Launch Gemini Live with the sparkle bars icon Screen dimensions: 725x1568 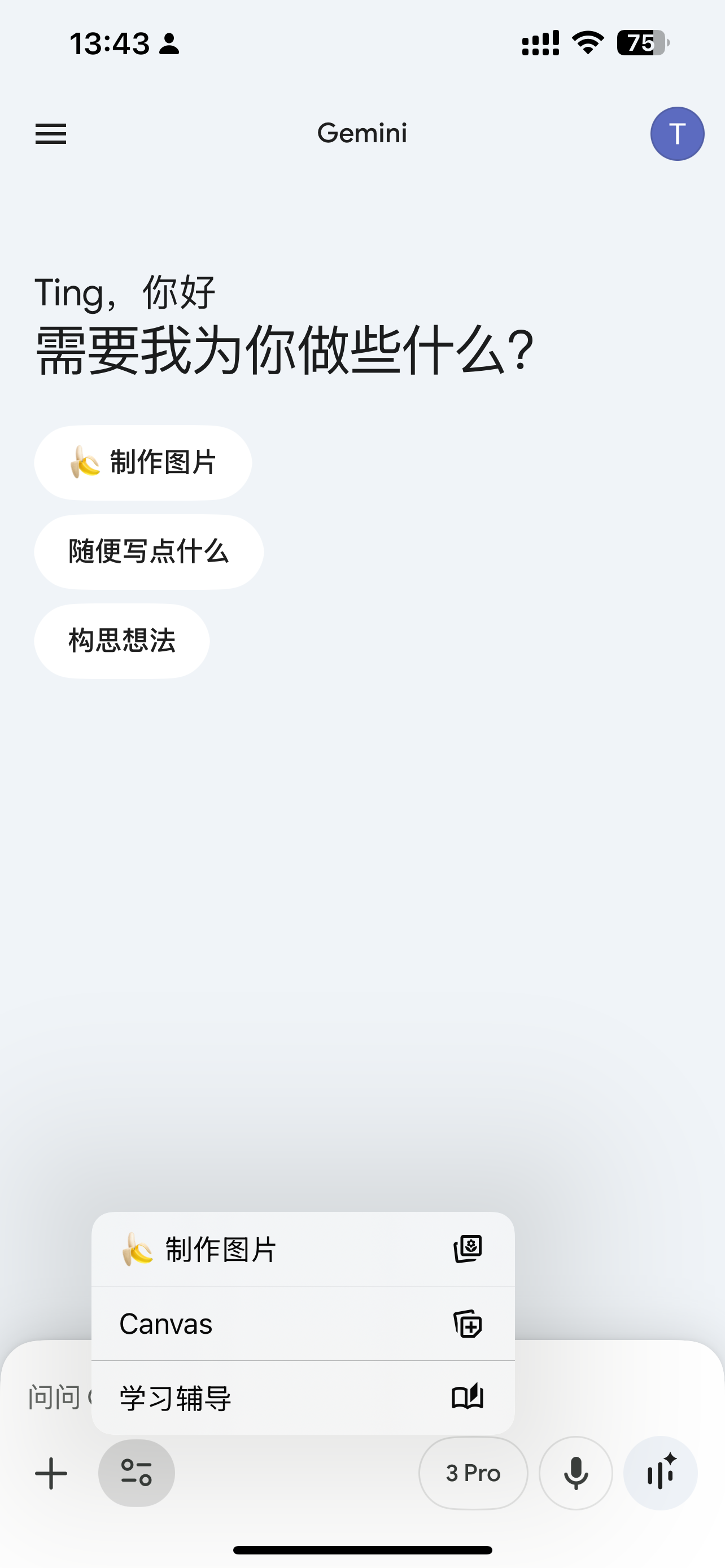[x=661, y=1473]
